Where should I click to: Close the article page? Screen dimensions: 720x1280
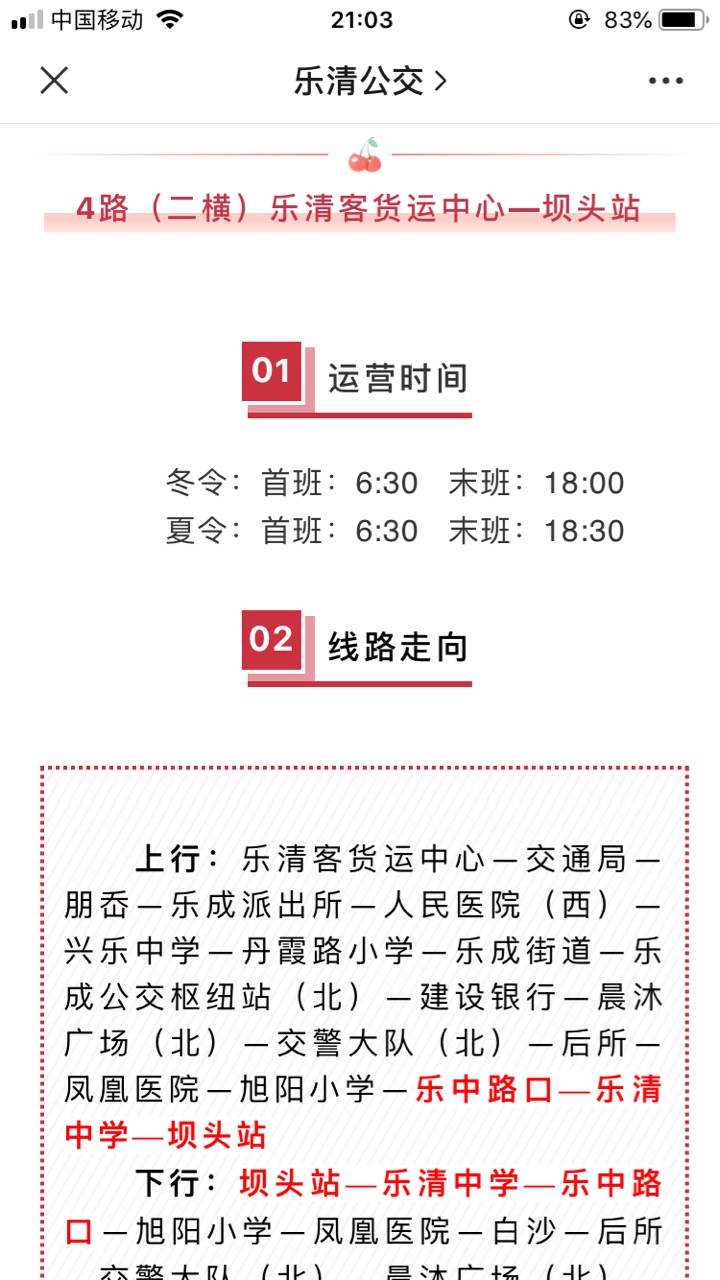click(x=54, y=81)
